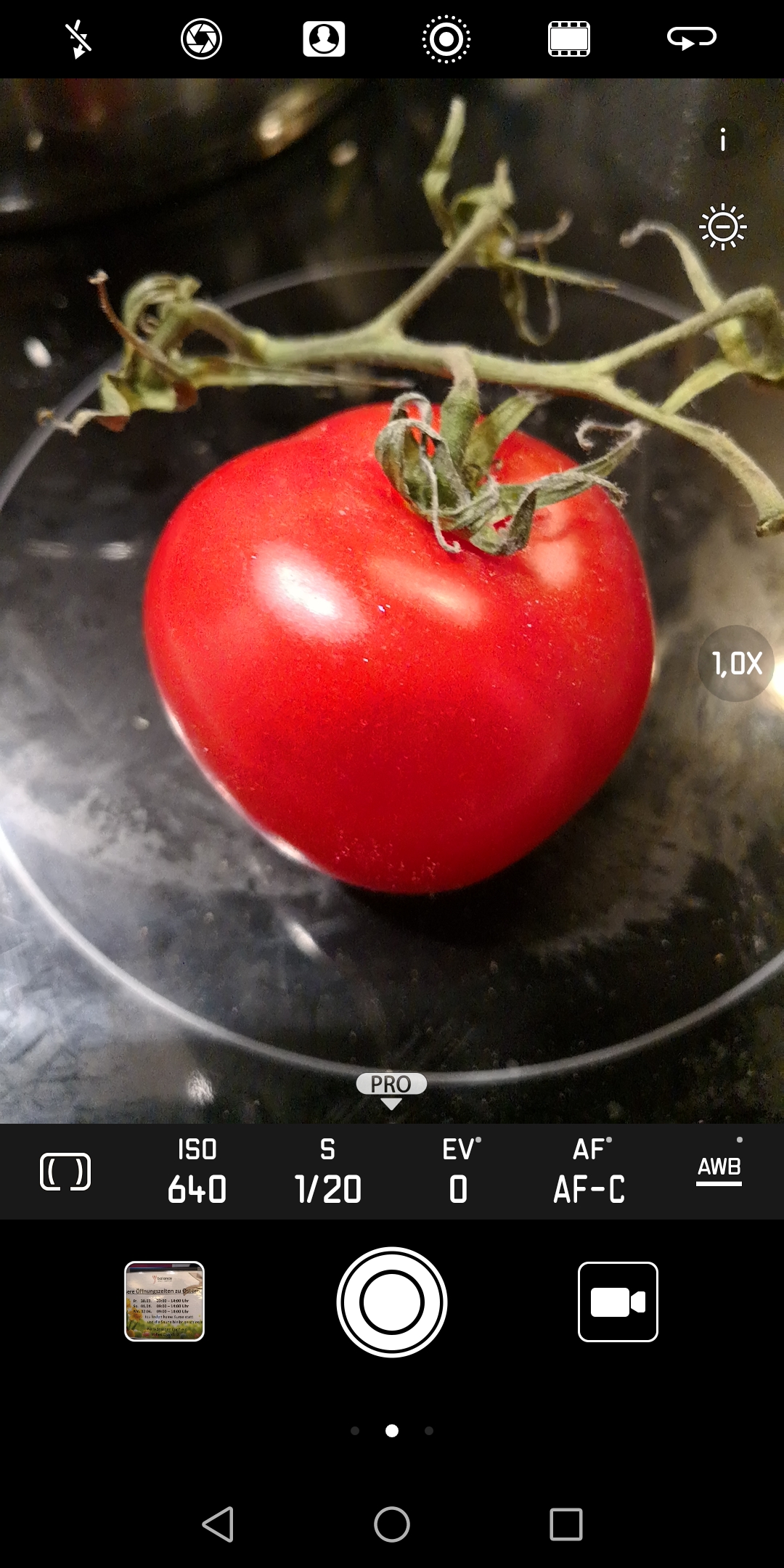This screenshot has height=1568, width=784.
Task: Adjust the ISO 640 setting
Action: click(197, 1171)
